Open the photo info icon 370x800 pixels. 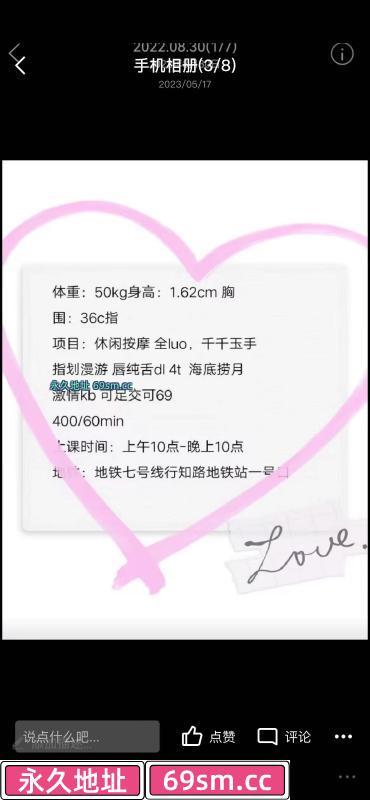(342, 54)
